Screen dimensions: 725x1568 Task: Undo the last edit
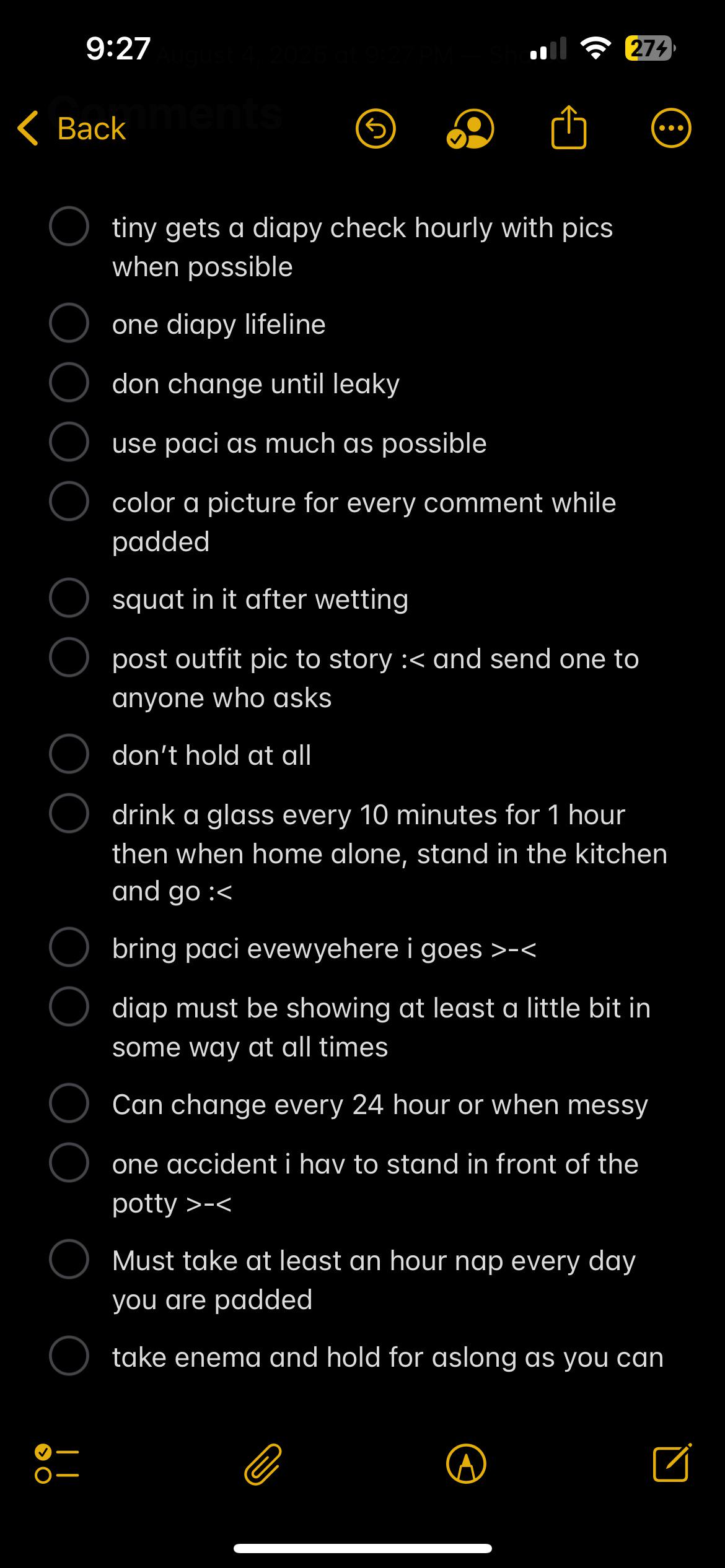click(x=376, y=128)
